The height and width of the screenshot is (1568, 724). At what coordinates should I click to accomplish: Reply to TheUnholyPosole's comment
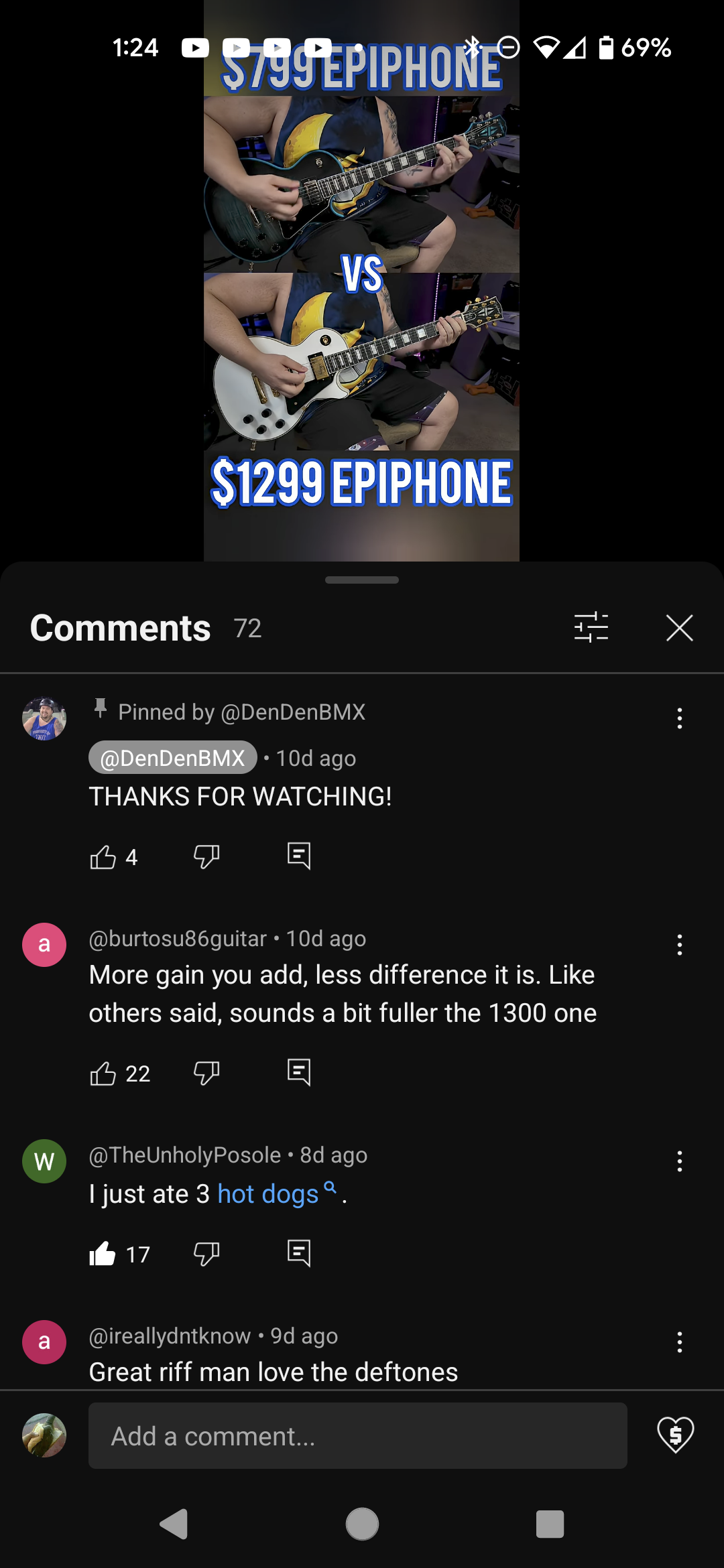[299, 1254]
